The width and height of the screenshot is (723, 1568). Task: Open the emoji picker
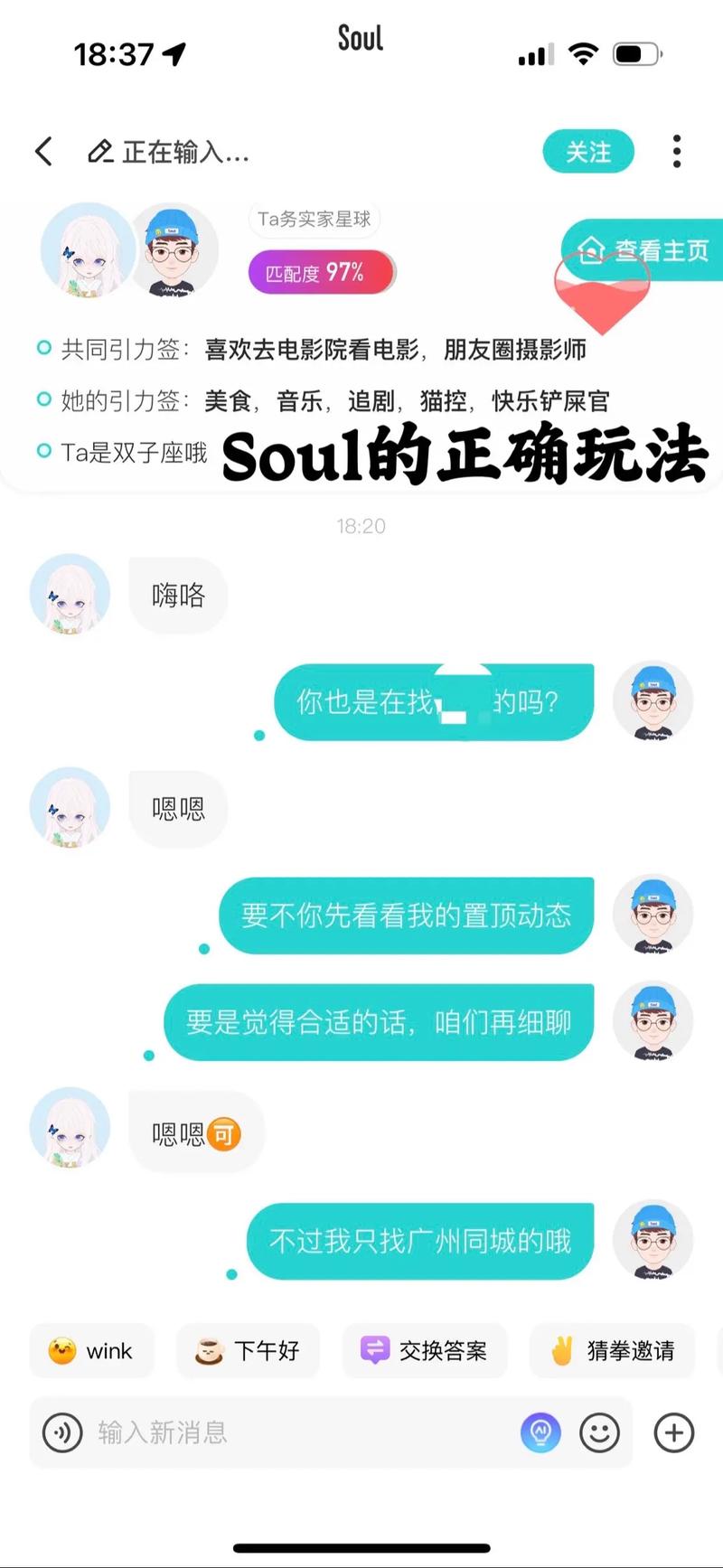pyautogui.click(x=599, y=1432)
